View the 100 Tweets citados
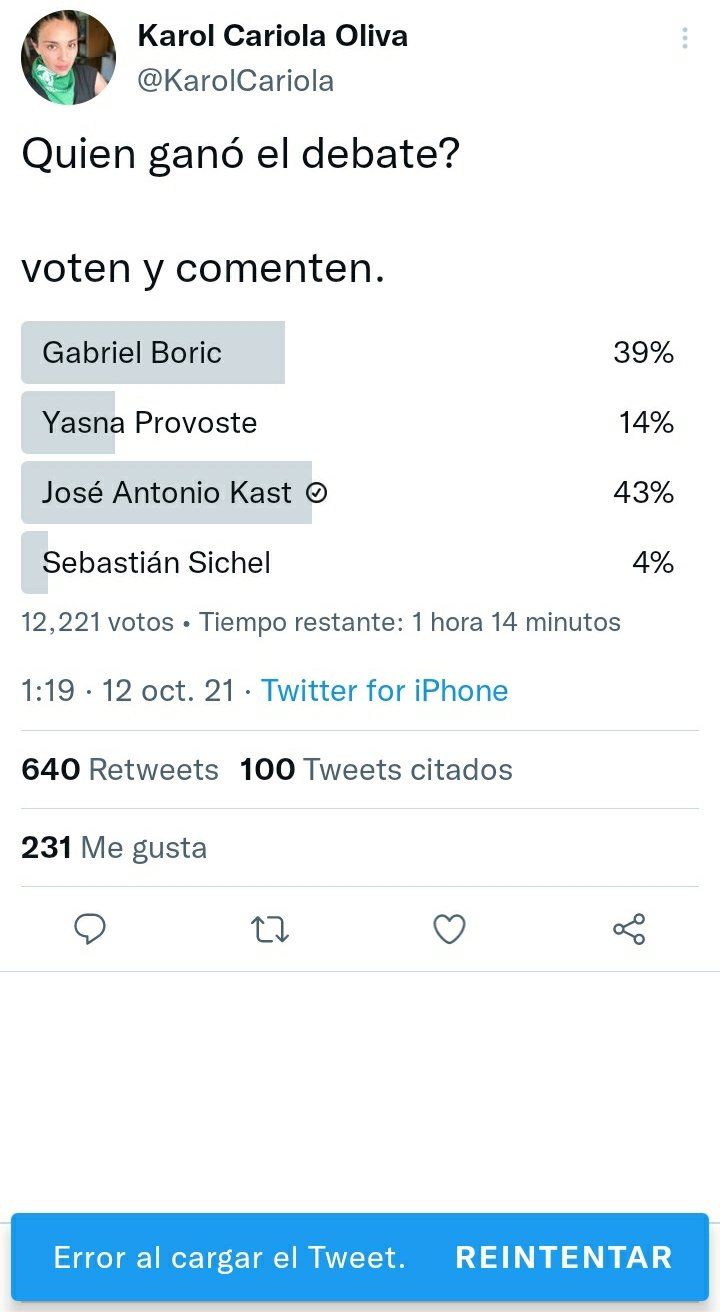The image size is (720, 1312). tap(376, 769)
